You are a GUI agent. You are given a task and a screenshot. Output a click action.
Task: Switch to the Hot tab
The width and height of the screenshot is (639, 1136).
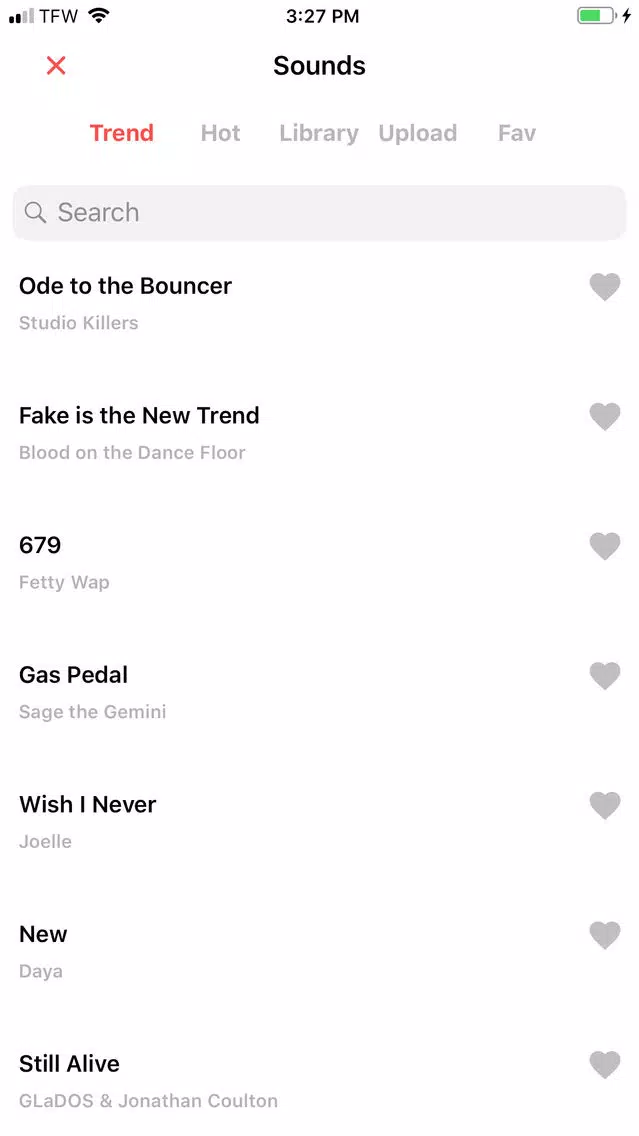coord(220,133)
